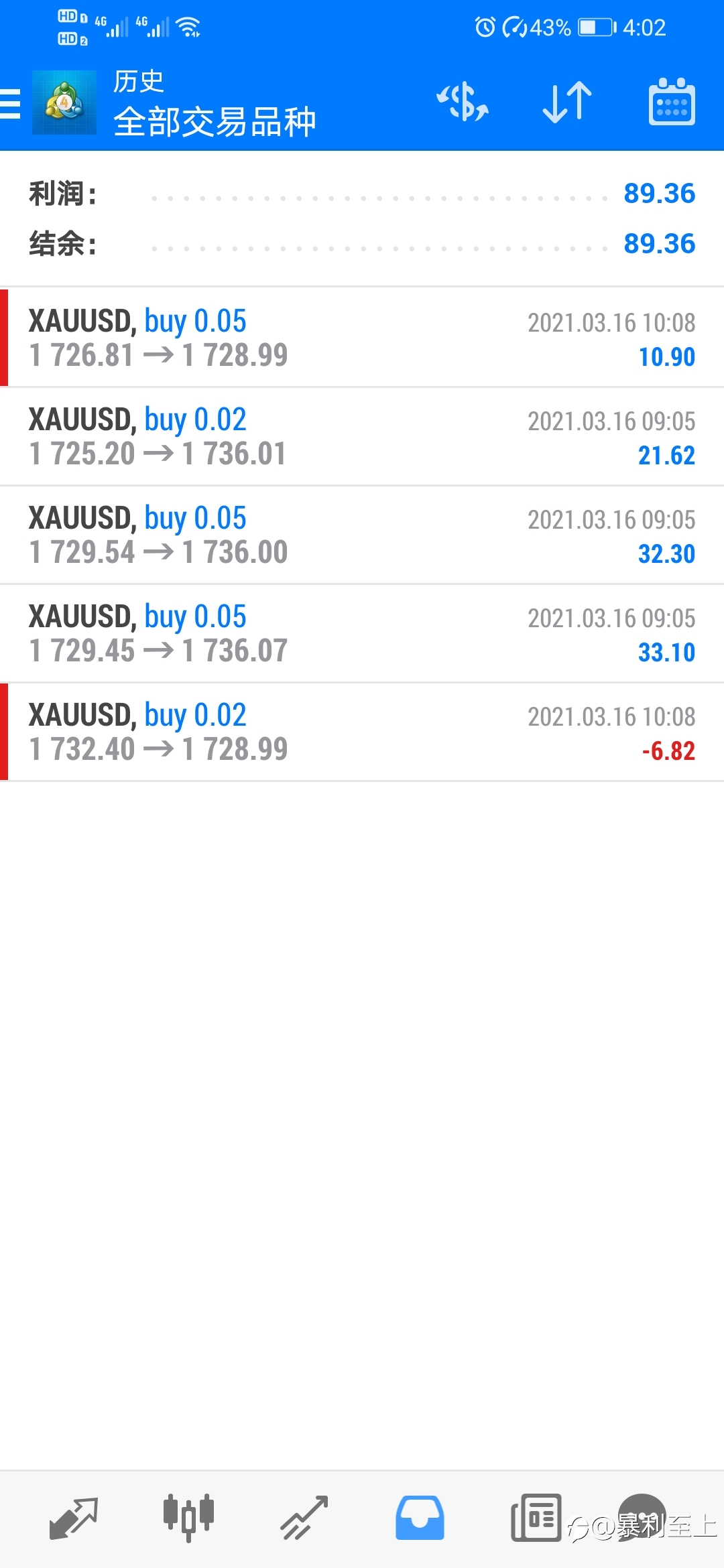
Task: Open the buy 0.05 trade with profit 10.90
Action: tap(362, 338)
